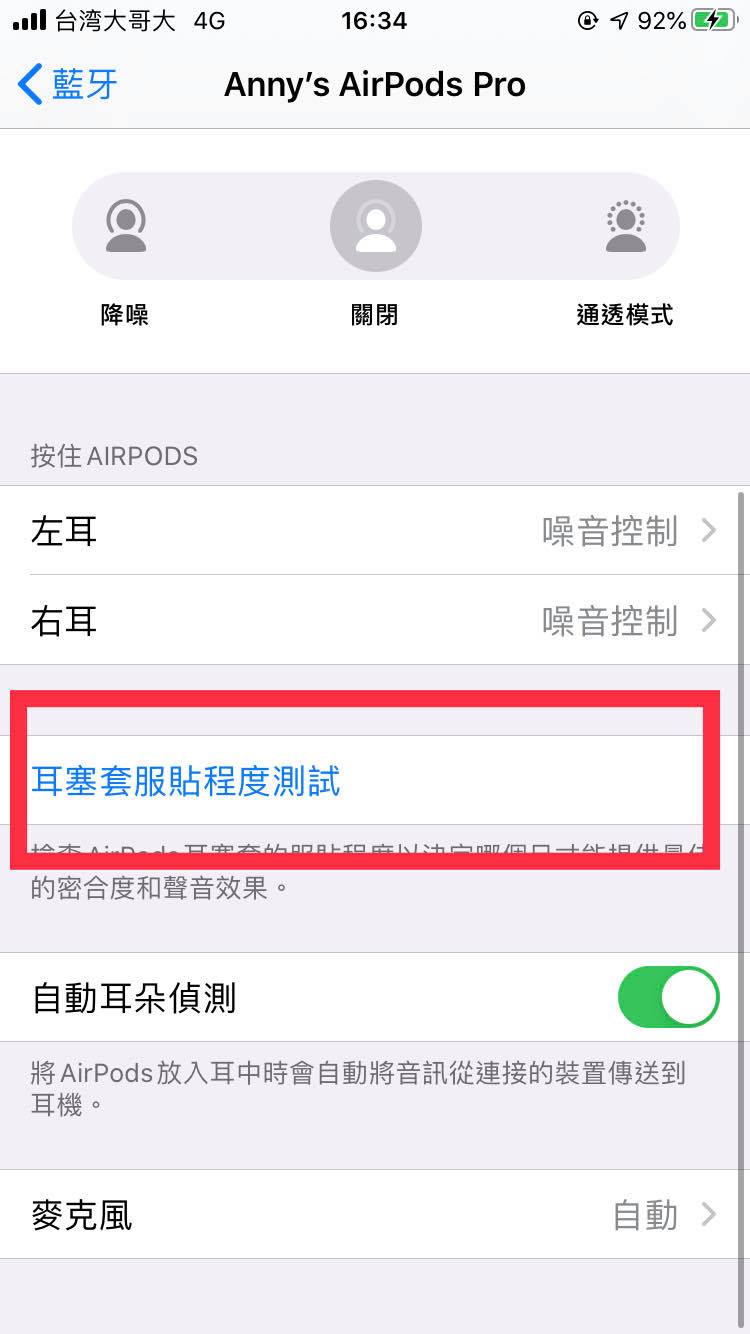This screenshot has width=750, height=1334.
Task: Start the 耳塞套服貼程度測試
Action: [x=375, y=780]
